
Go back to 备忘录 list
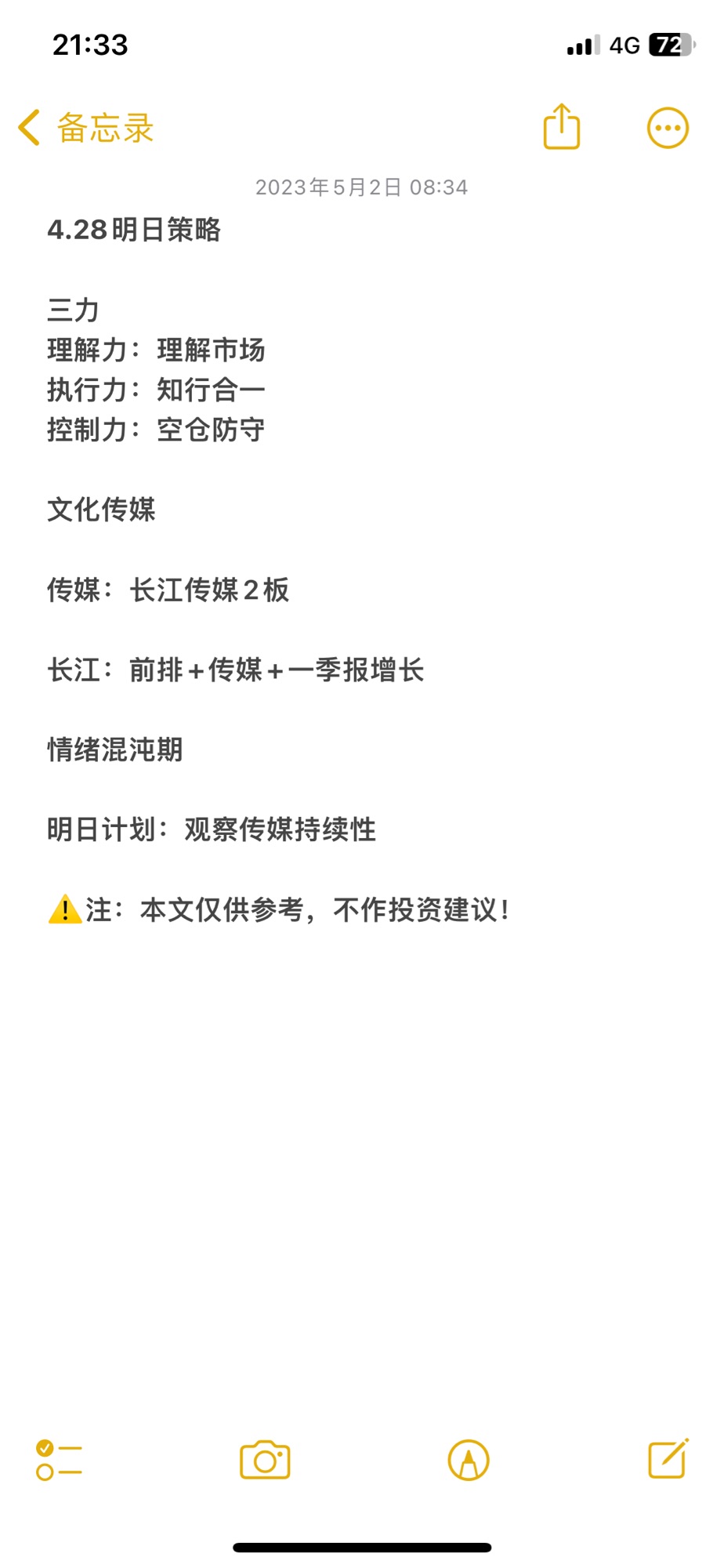click(x=86, y=128)
